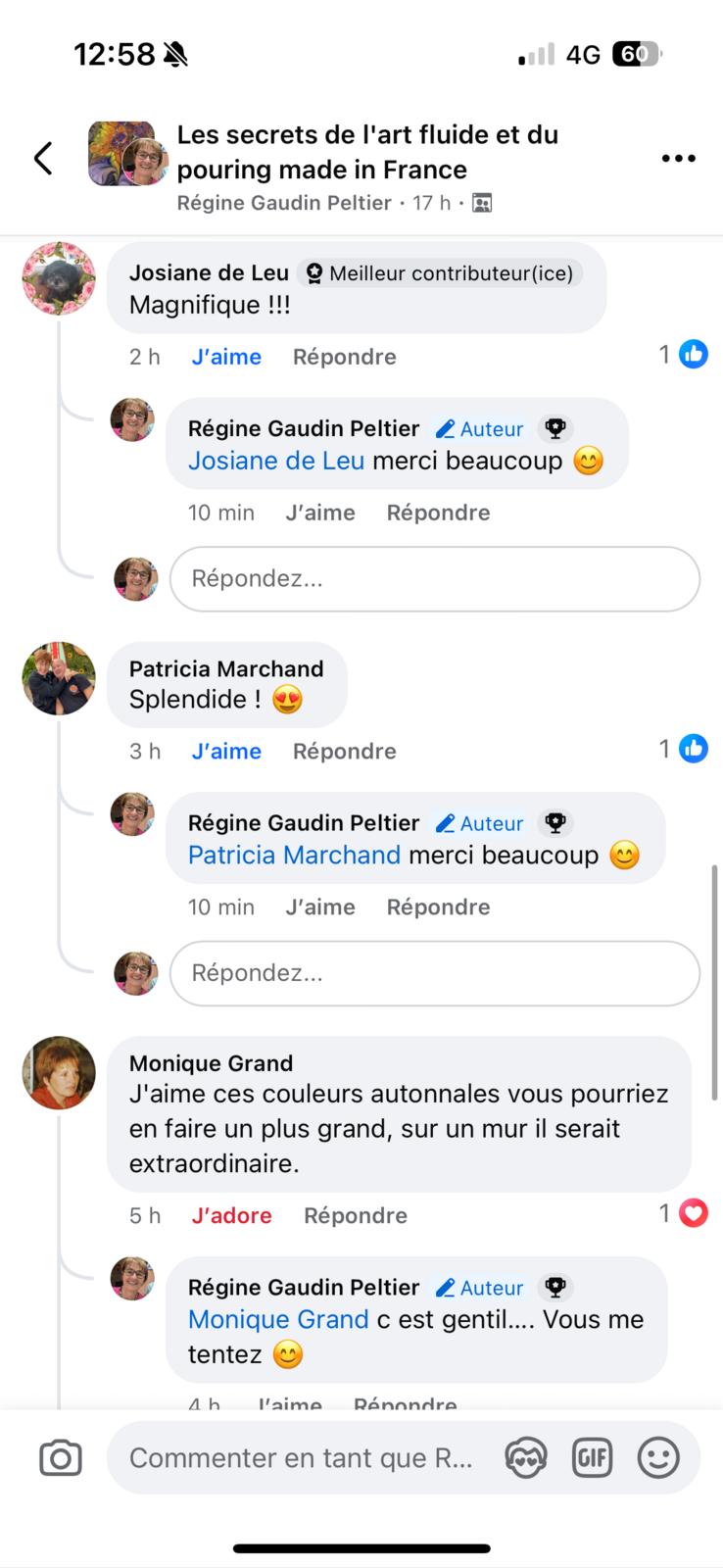Open the three-dot overflow menu
The width and height of the screenshot is (723, 1568).
click(678, 158)
